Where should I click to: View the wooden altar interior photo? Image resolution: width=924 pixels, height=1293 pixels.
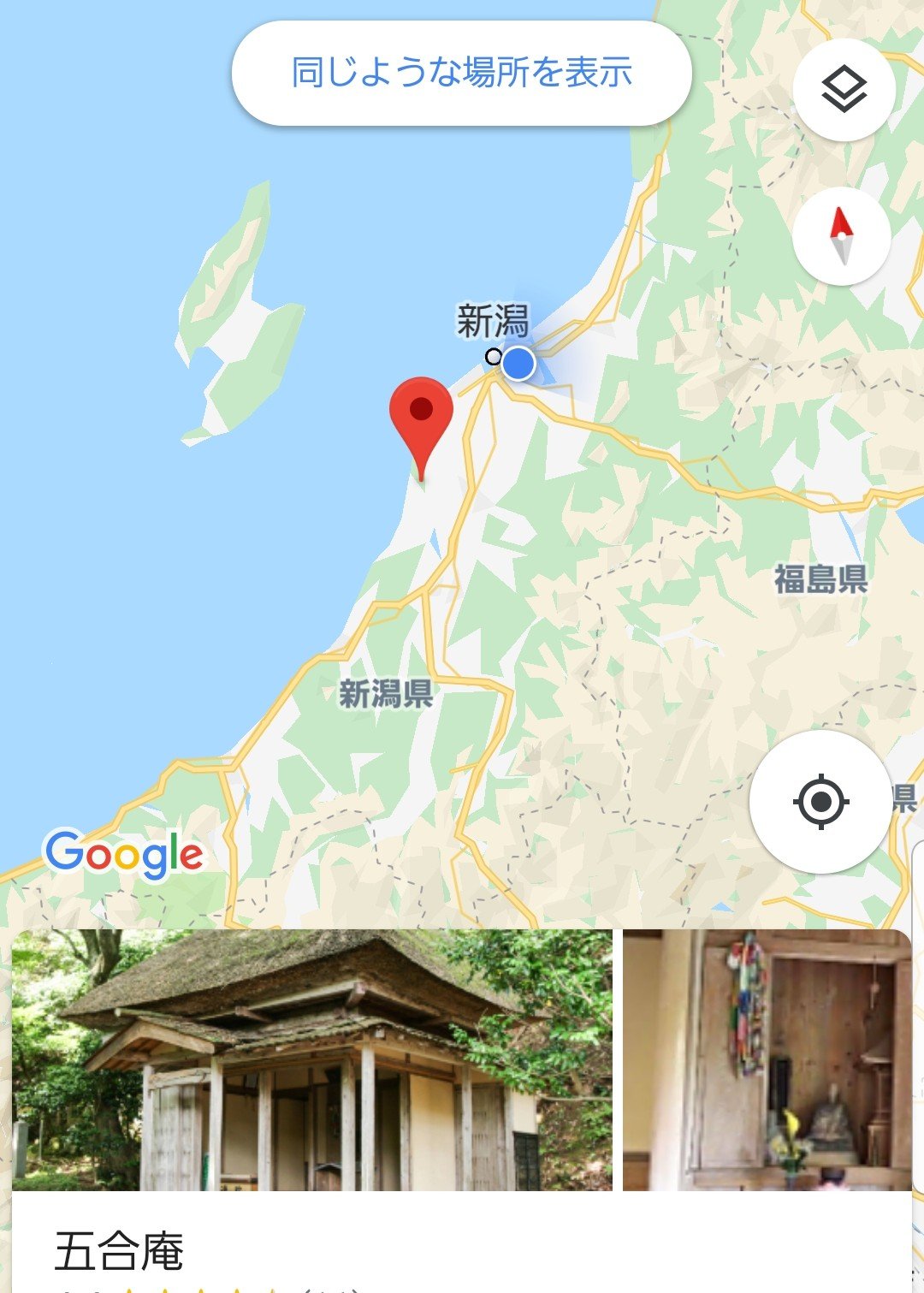[x=767, y=1059]
